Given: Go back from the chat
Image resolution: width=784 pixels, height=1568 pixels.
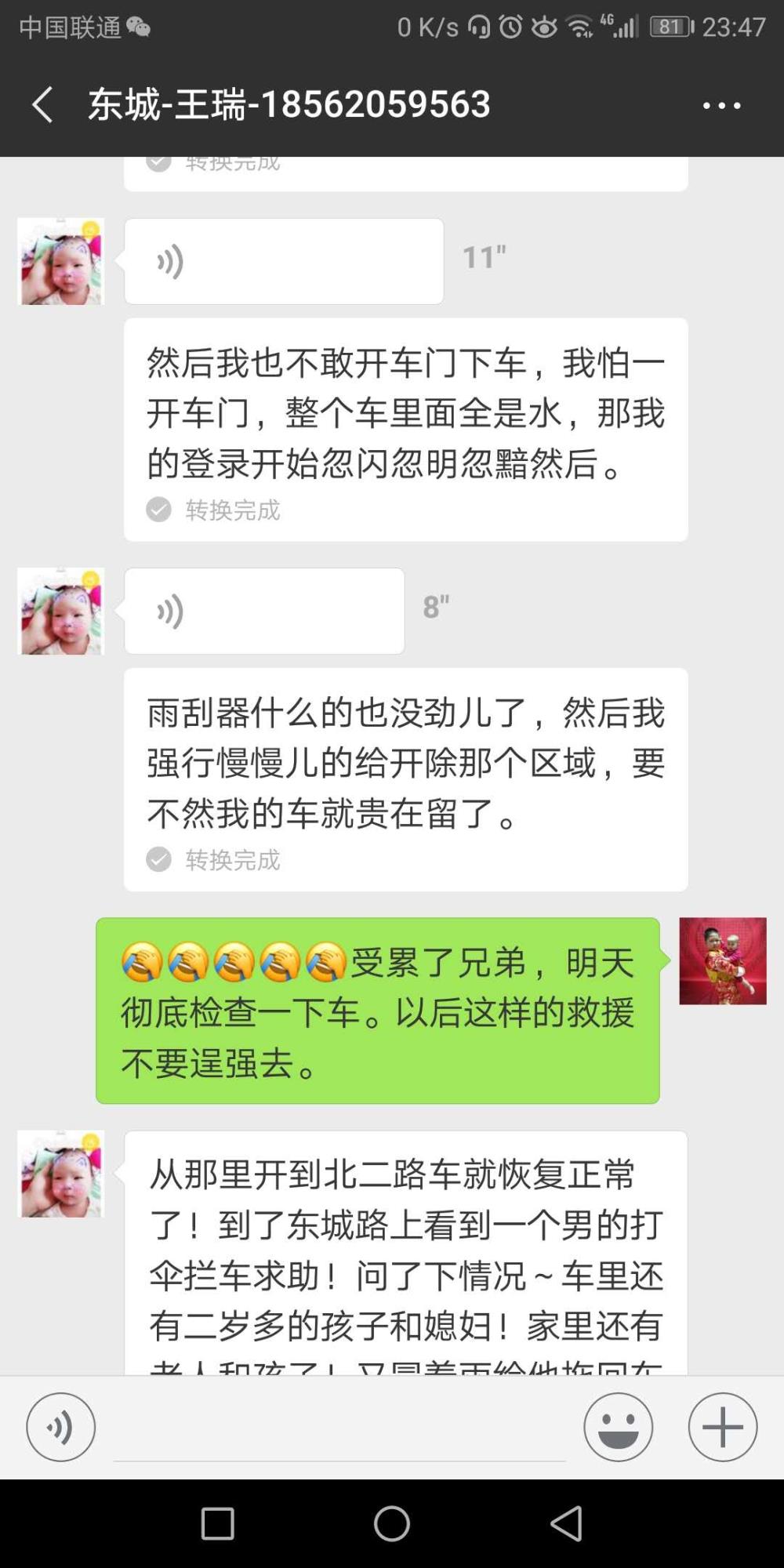Looking at the screenshot, I should (x=42, y=104).
